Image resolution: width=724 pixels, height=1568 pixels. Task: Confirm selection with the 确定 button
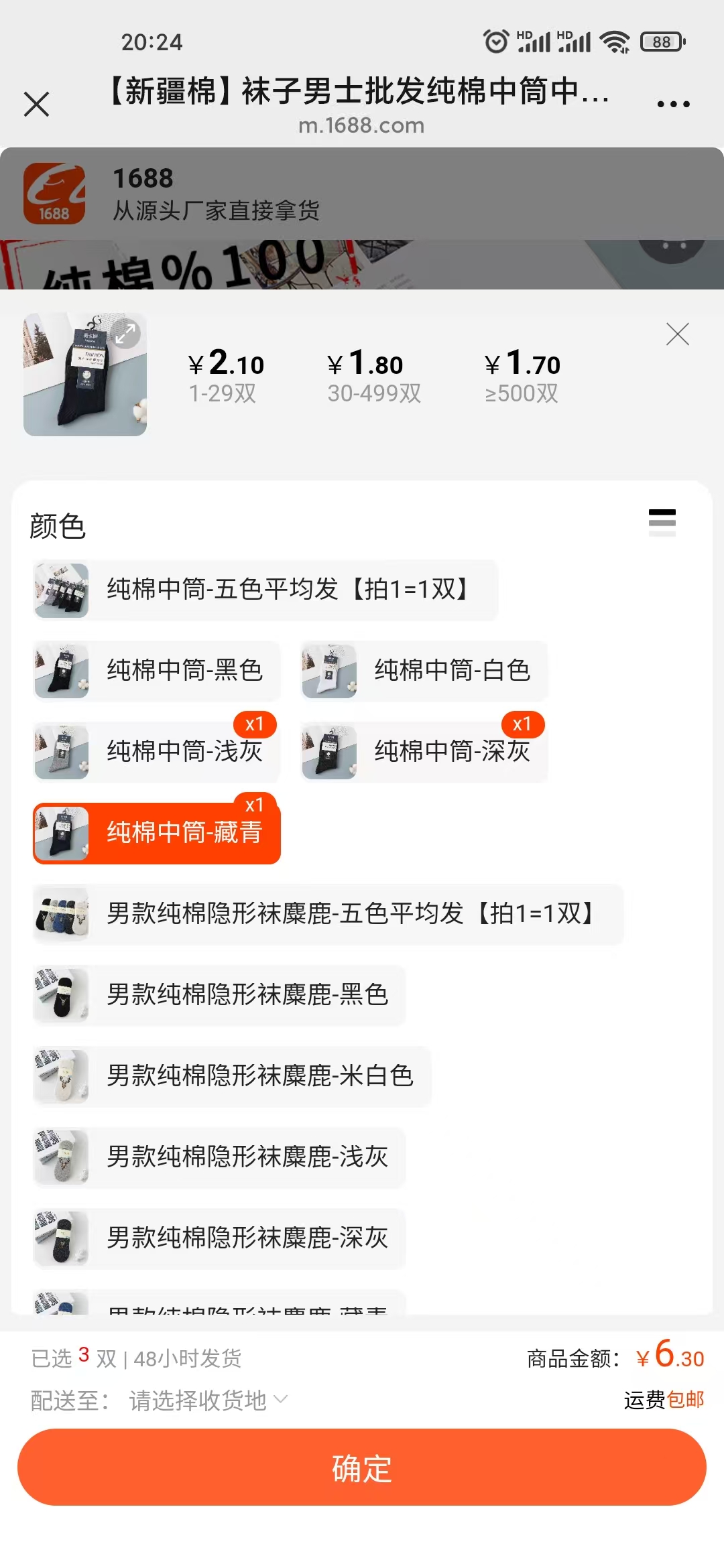[362, 1467]
